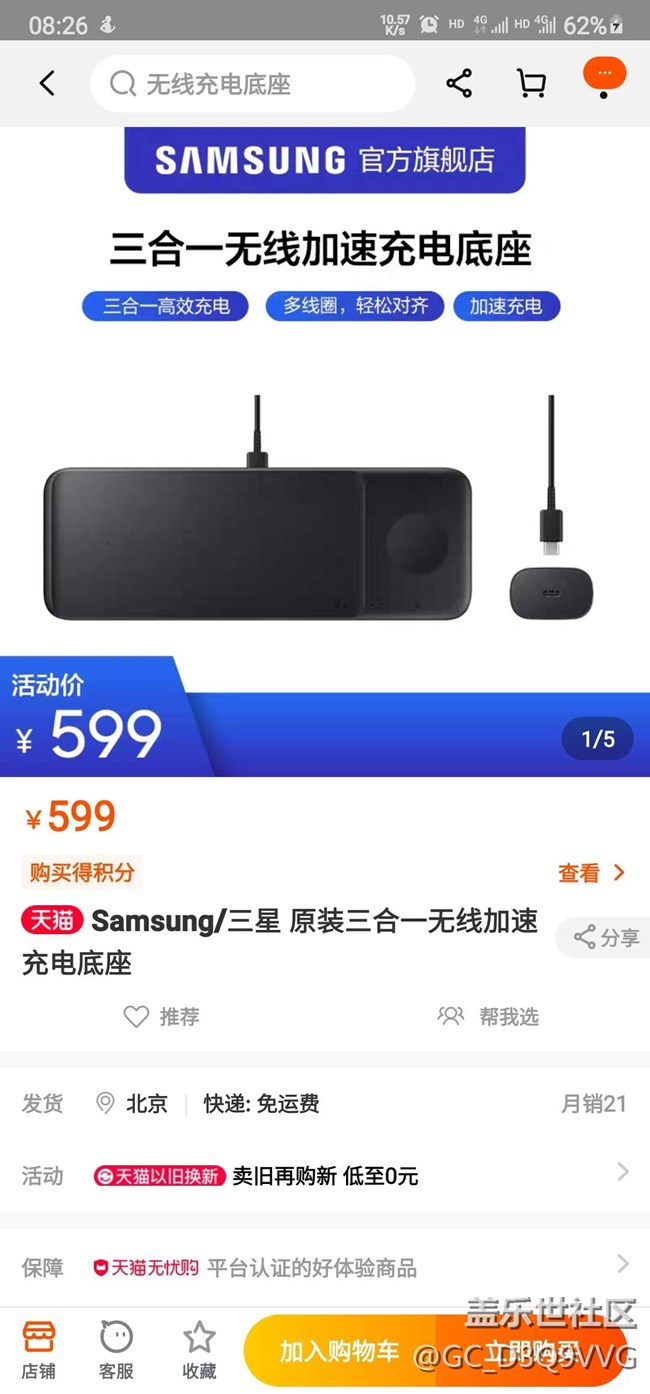The height and width of the screenshot is (1394, 650).
Task: Go back using the top-left arrow
Action: [47, 83]
